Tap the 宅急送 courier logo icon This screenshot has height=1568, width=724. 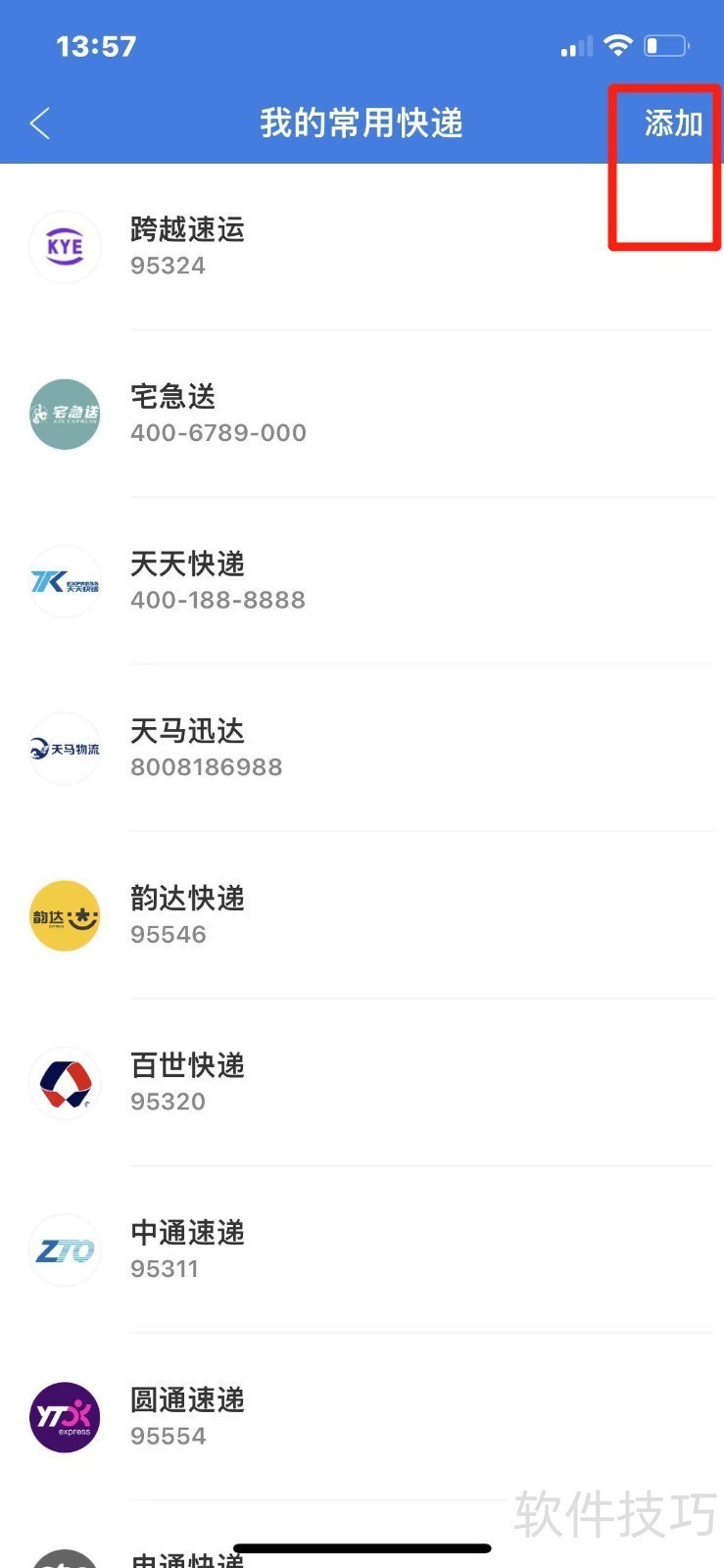(x=65, y=414)
